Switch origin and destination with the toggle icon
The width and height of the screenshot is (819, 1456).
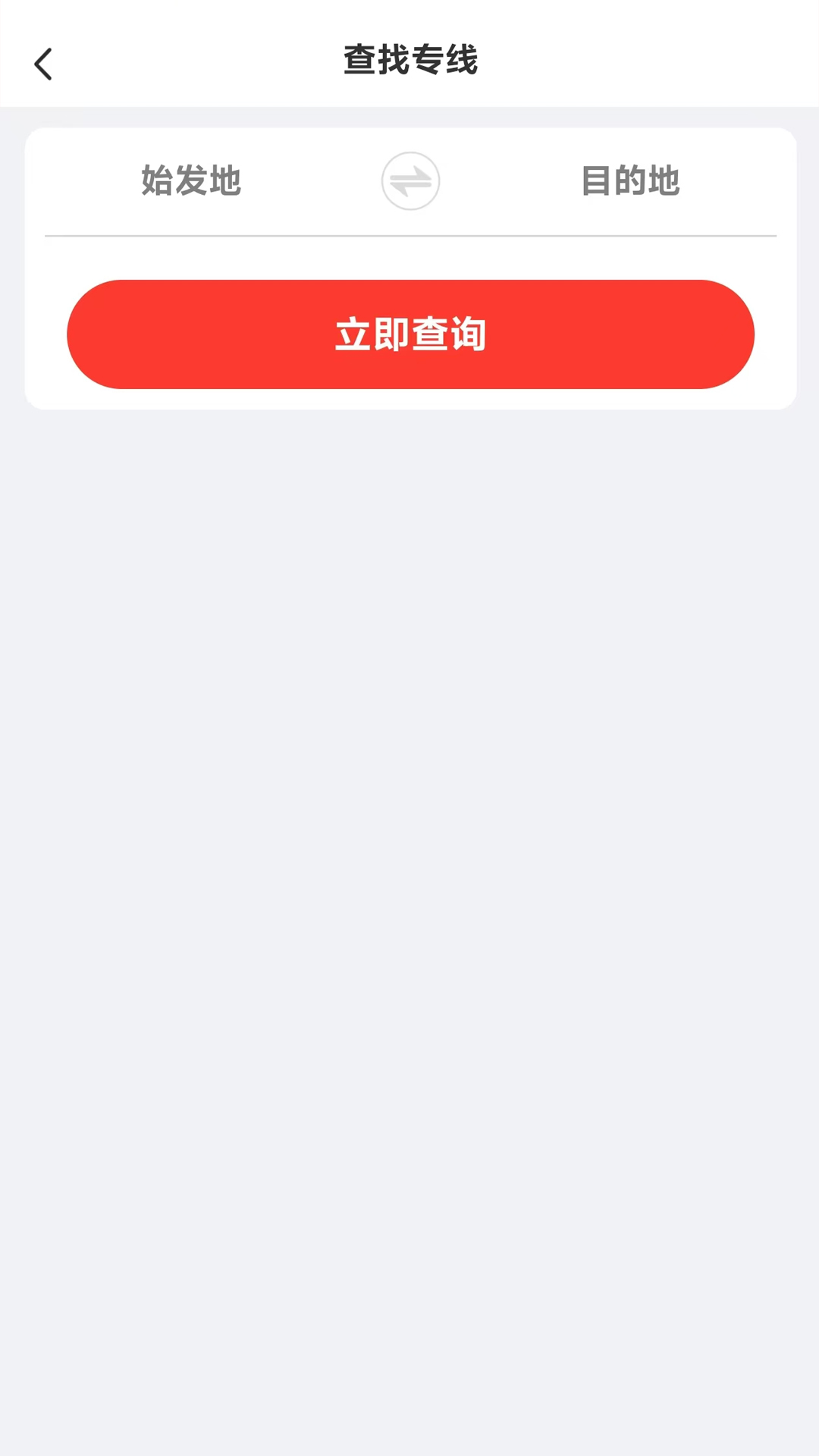pyautogui.click(x=410, y=181)
